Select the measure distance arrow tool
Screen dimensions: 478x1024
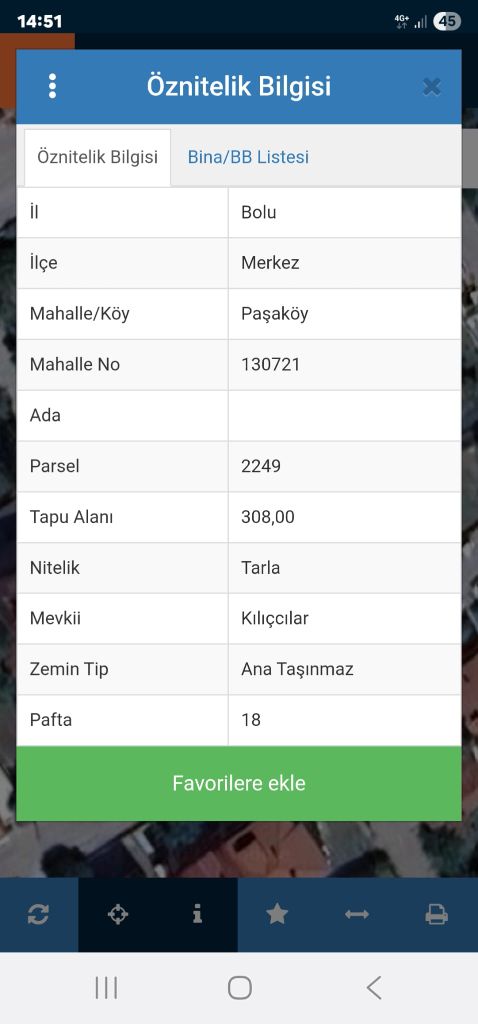[357, 915]
